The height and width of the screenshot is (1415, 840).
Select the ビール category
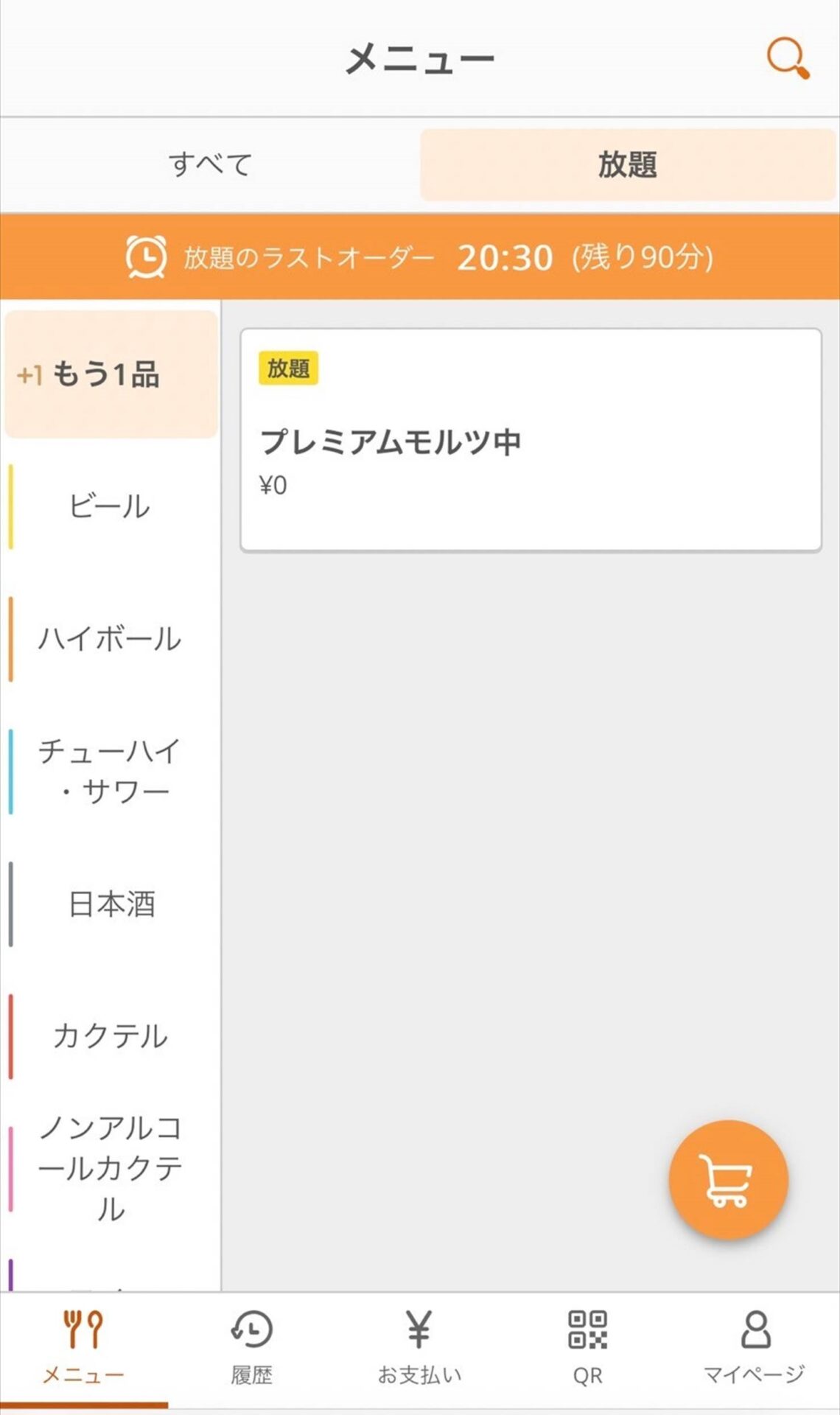click(111, 506)
